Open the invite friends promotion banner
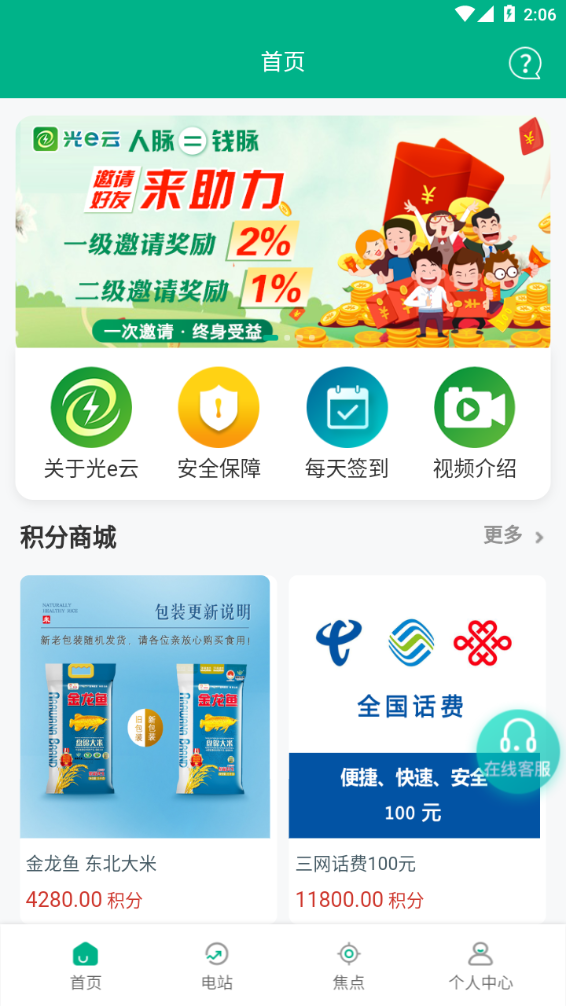The width and height of the screenshot is (566, 1006). click(283, 232)
